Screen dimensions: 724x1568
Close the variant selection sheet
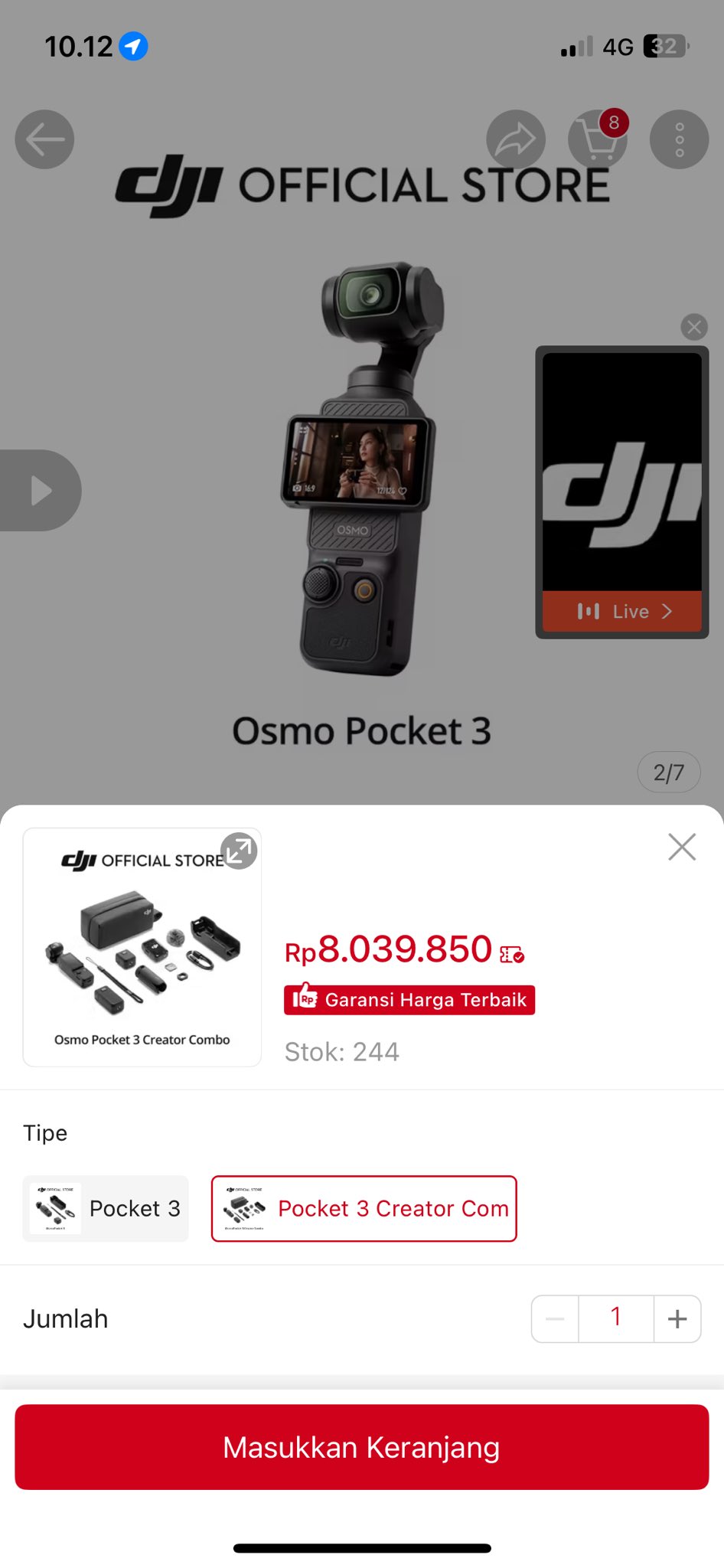click(x=681, y=847)
